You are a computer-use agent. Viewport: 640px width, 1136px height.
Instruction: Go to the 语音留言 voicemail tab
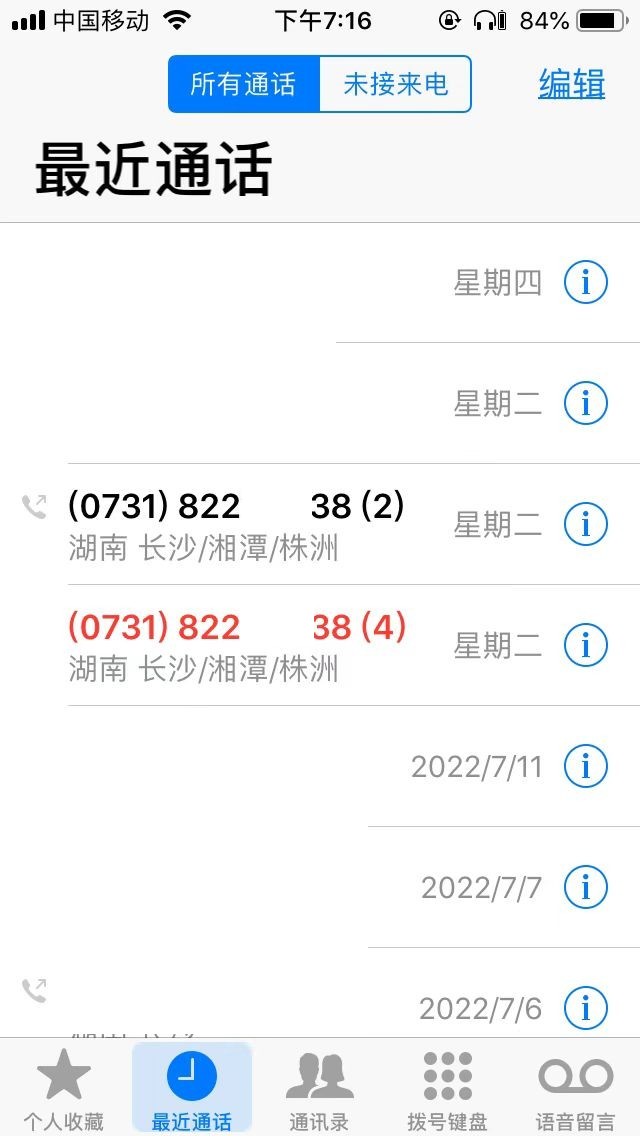[x=575, y=1088]
